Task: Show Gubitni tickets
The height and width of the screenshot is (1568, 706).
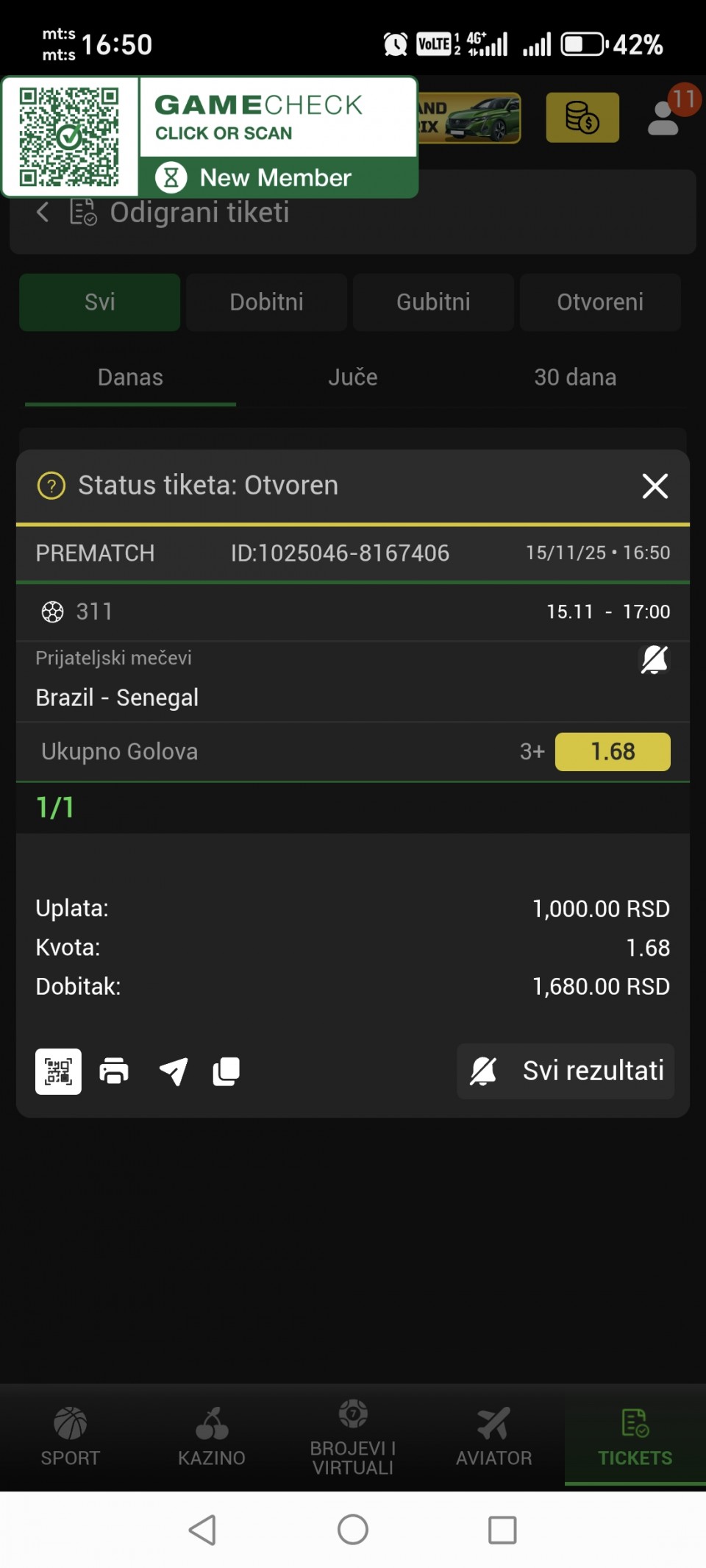Action: (x=433, y=302)
